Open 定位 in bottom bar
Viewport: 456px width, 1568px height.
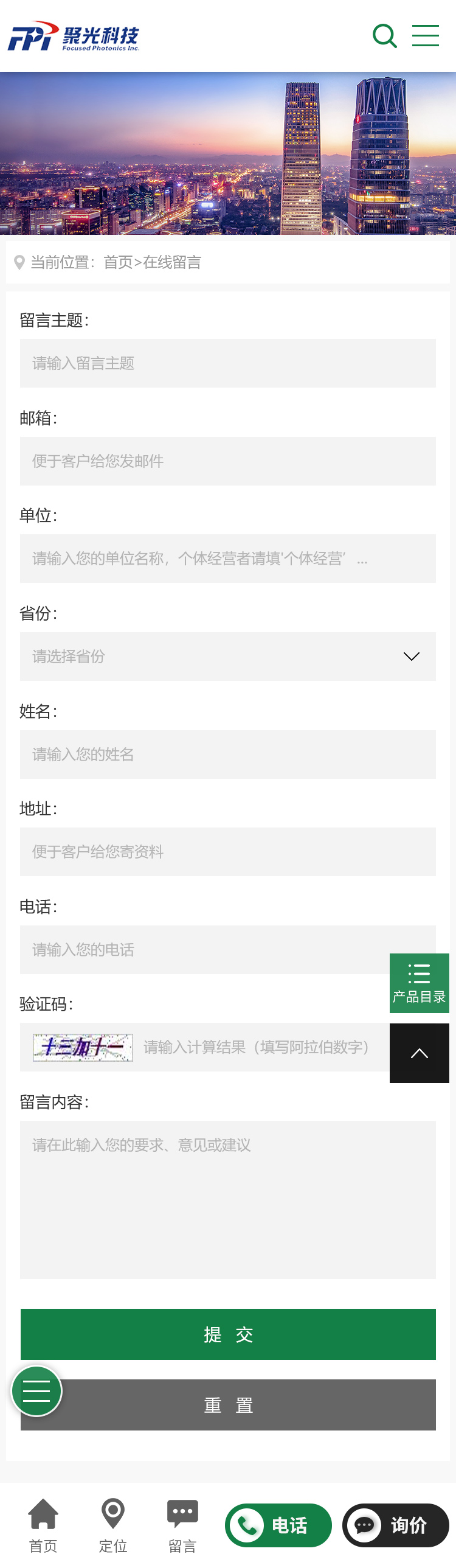click(113, 1525)
